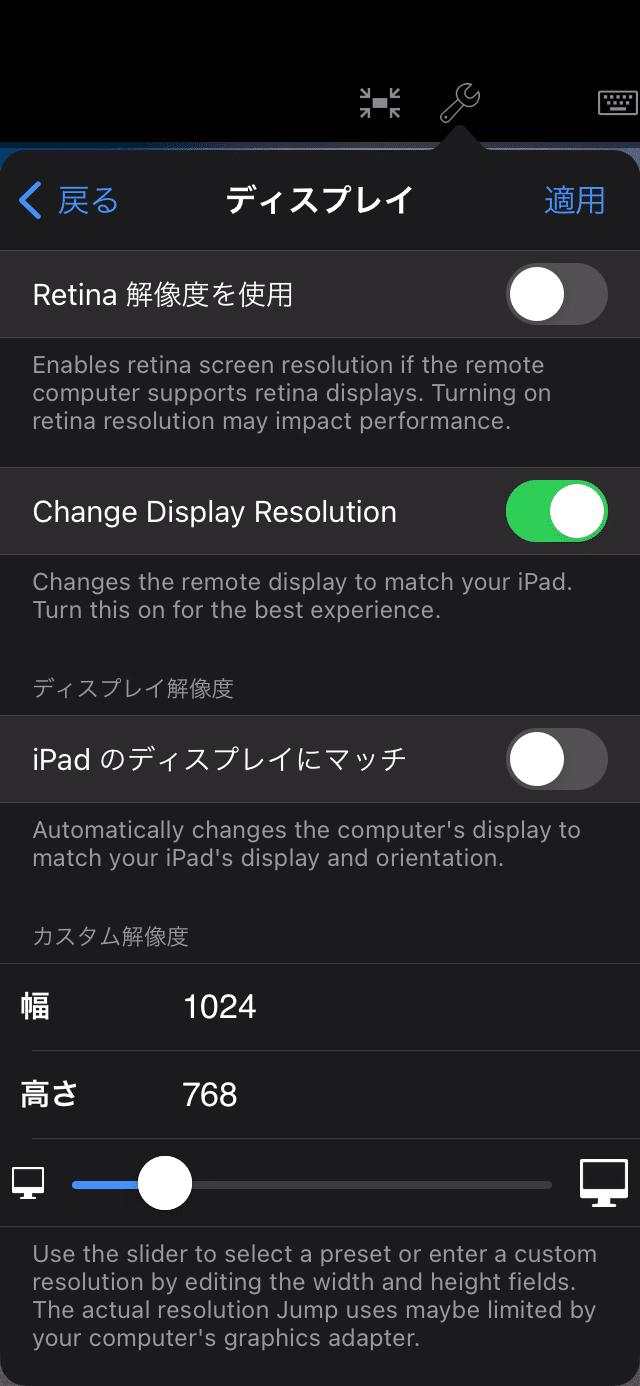Show the keyboard via toolbar icon
The width and height of the screenshot is (640, 1386).
[618, 102]
